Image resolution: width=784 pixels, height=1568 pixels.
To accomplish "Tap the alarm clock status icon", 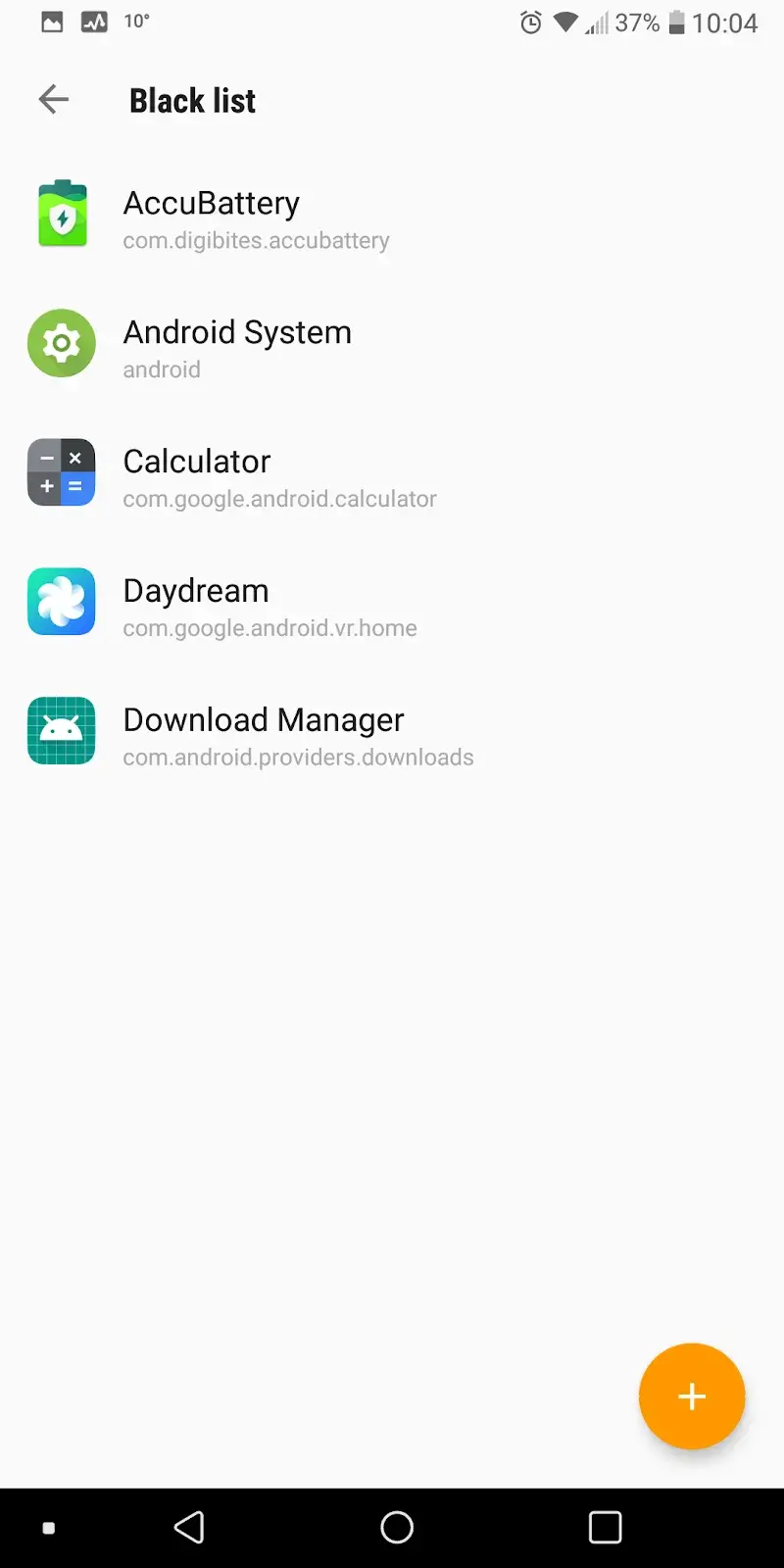I will coord(530,22).
